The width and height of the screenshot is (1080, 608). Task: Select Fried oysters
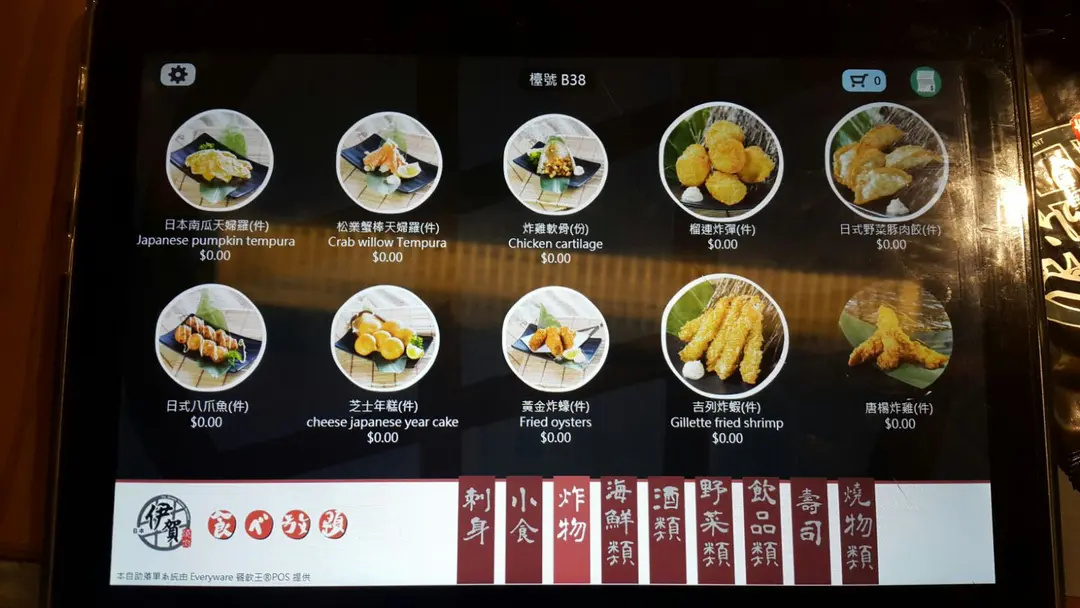(x=555, y=339)
